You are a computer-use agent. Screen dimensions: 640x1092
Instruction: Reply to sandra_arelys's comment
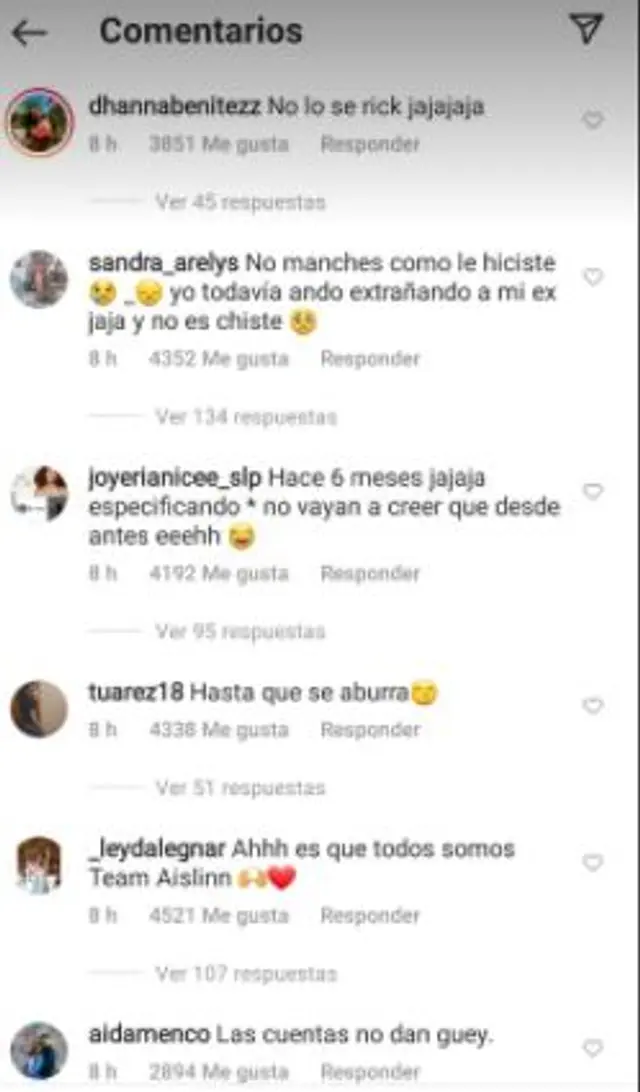370,359
